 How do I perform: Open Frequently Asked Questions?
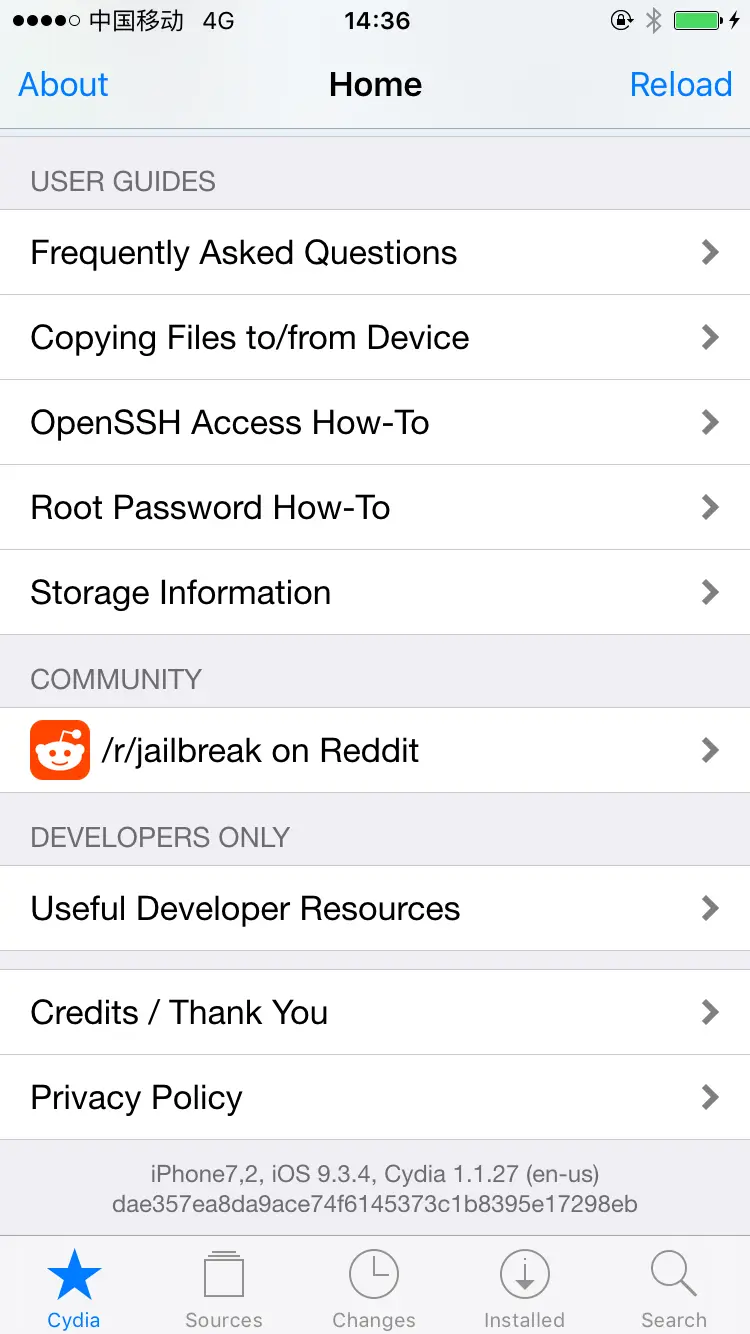(x=375, y=252)
